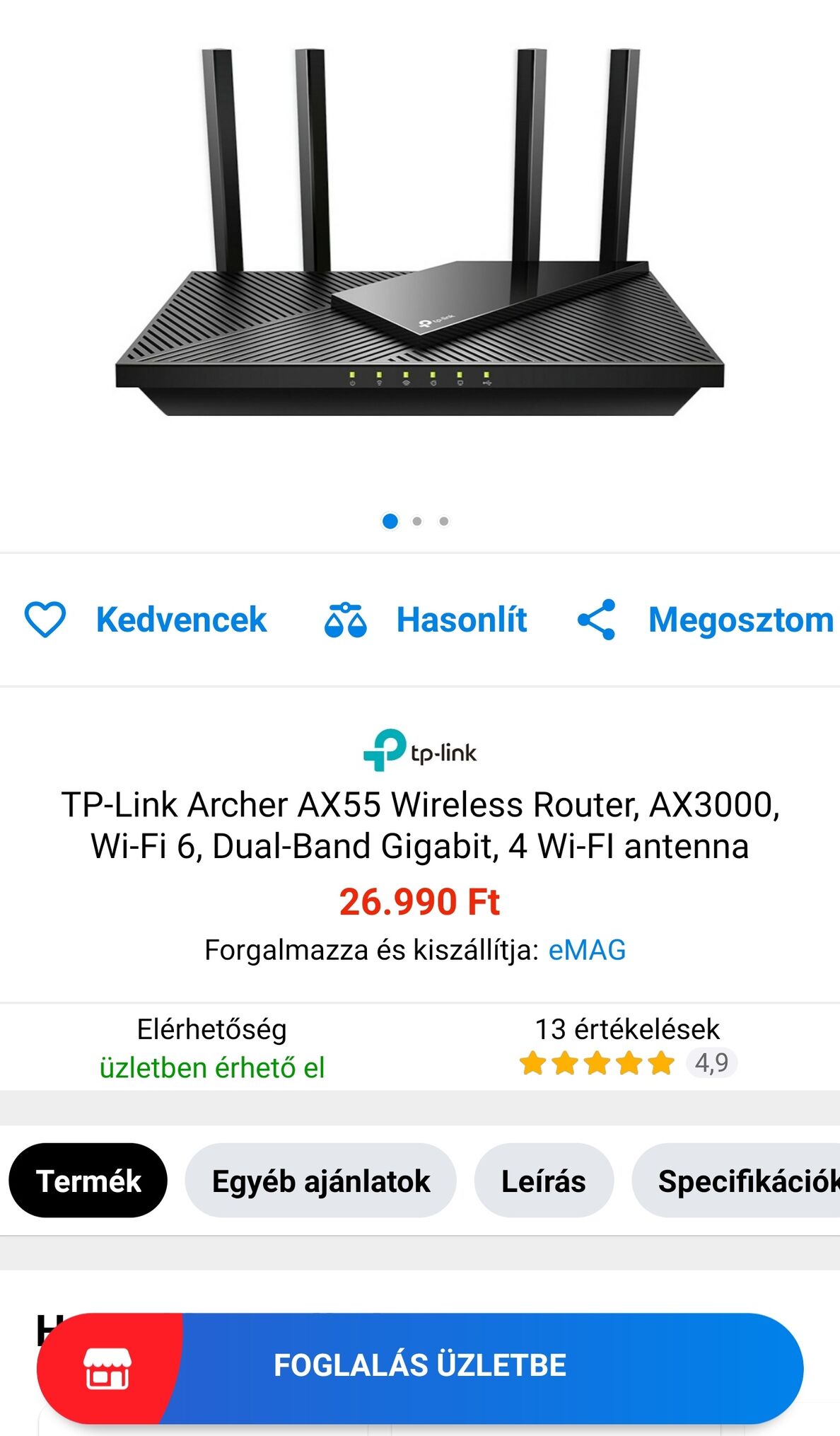Share product via Megosztom
The width and height of the screenshot is (840, 1436).
coord(706,620)
